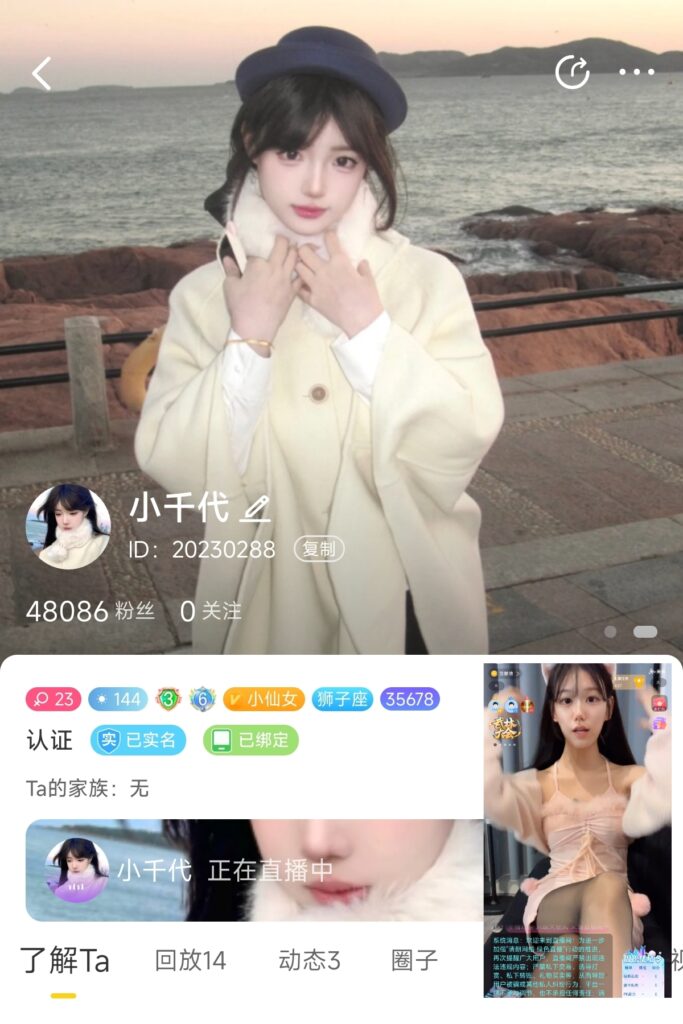Tap the 已绑定 phone binding badge
Screen dimensions: 683x1024
click(x=251, y=740)
